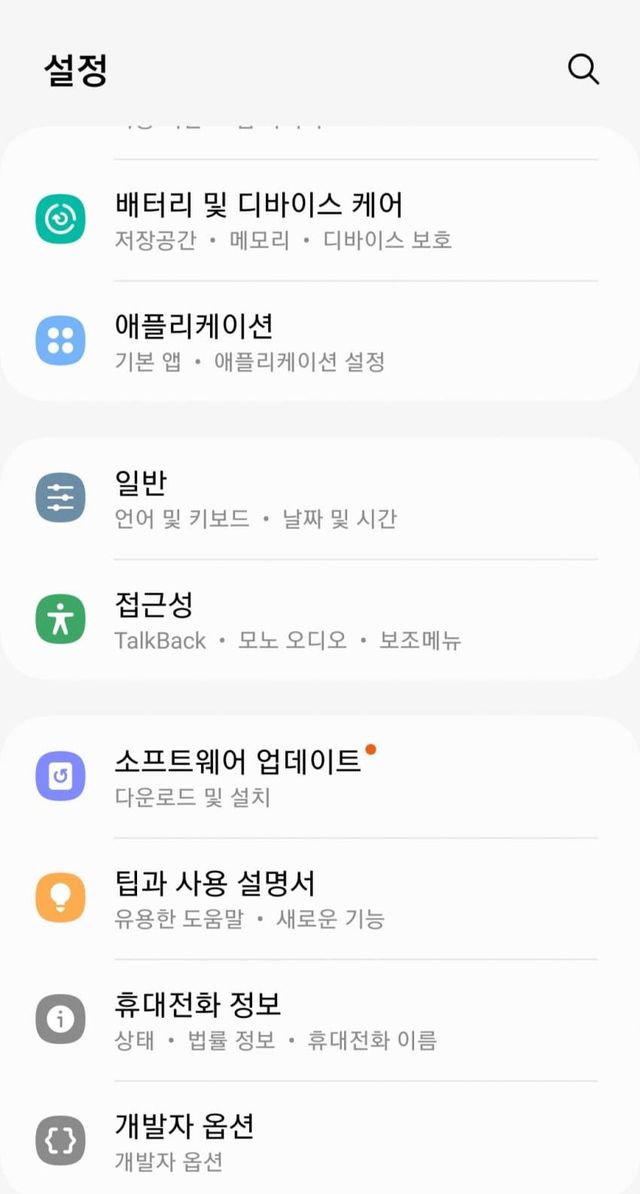Screen dimensions: 640x1194
Task: Go to 일반 settings
Action: click(320, 499)
